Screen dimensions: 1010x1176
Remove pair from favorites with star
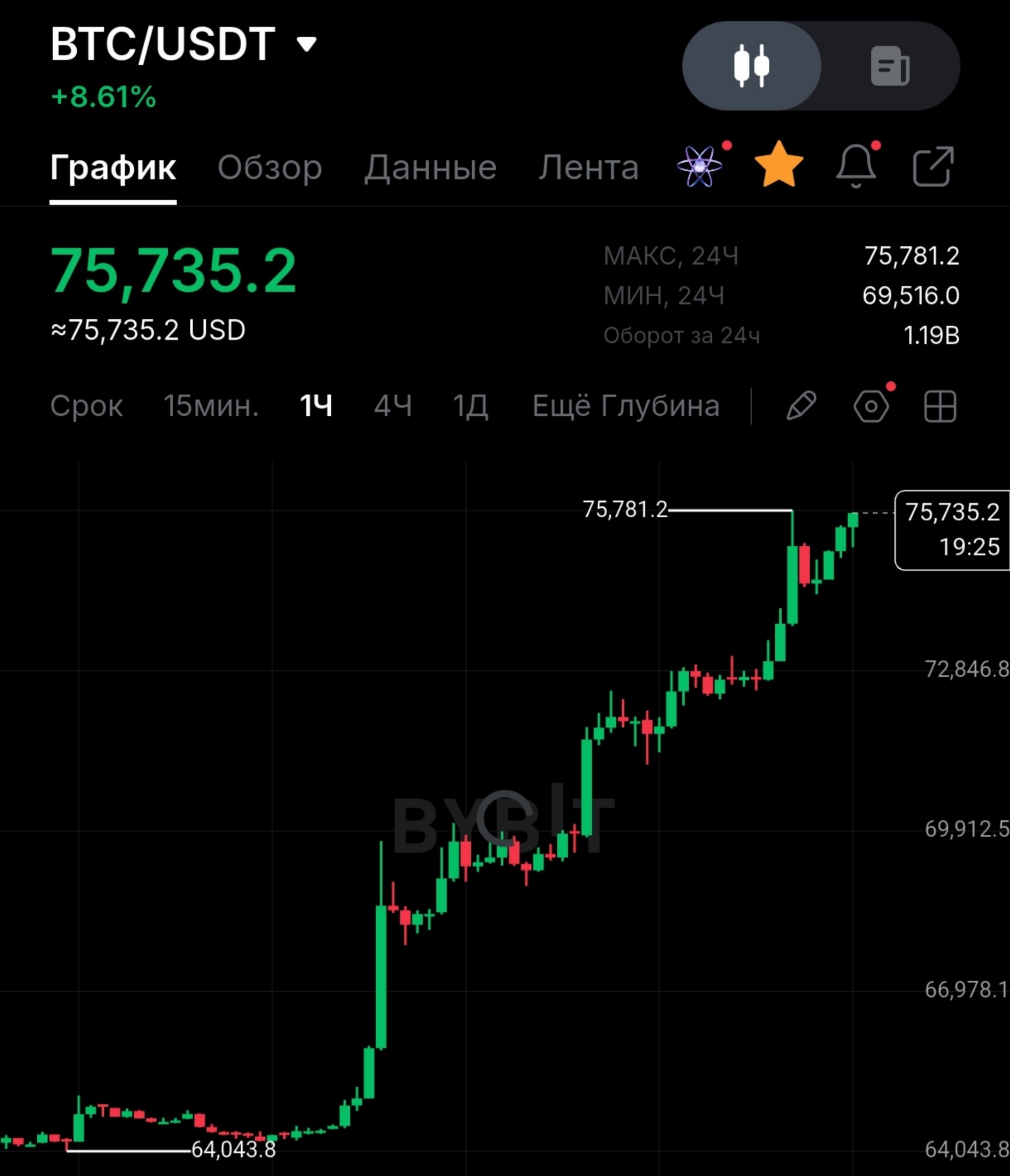coord(779,165)
